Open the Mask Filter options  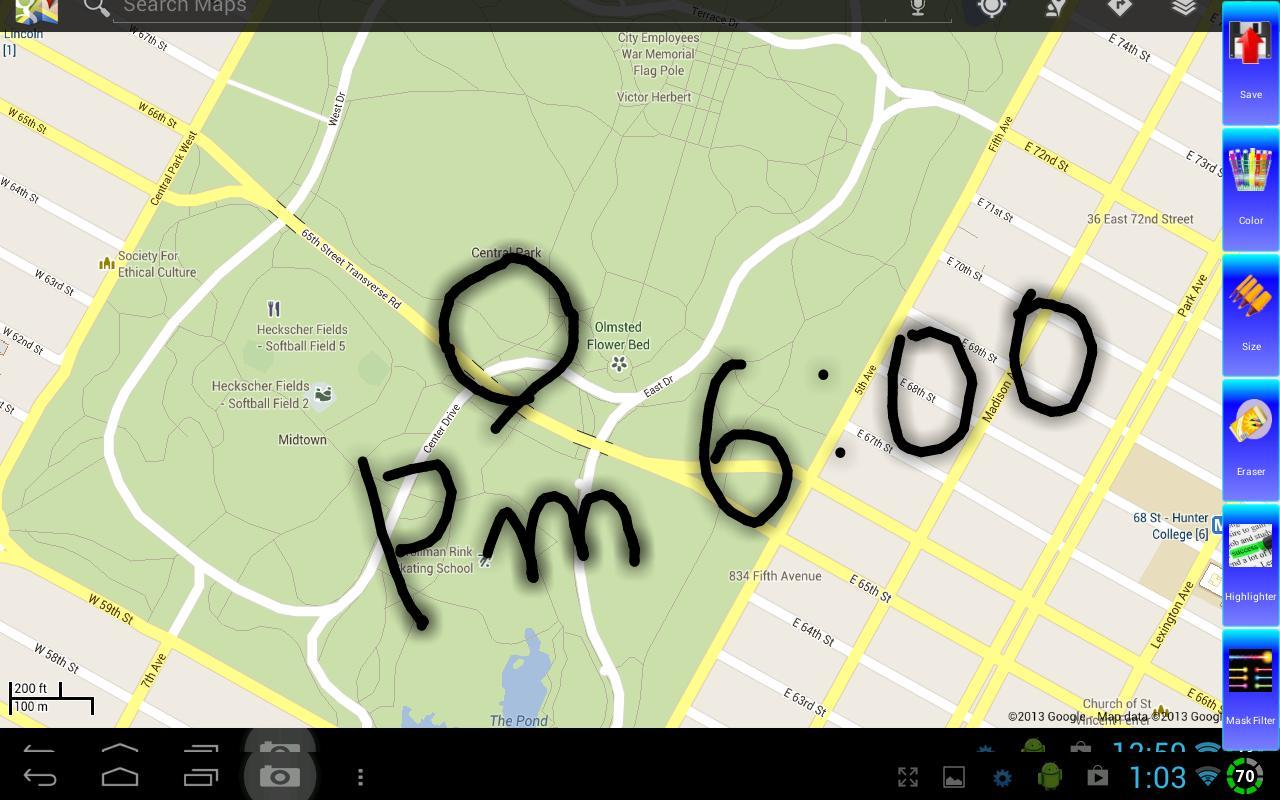(x=1250, y=686)
